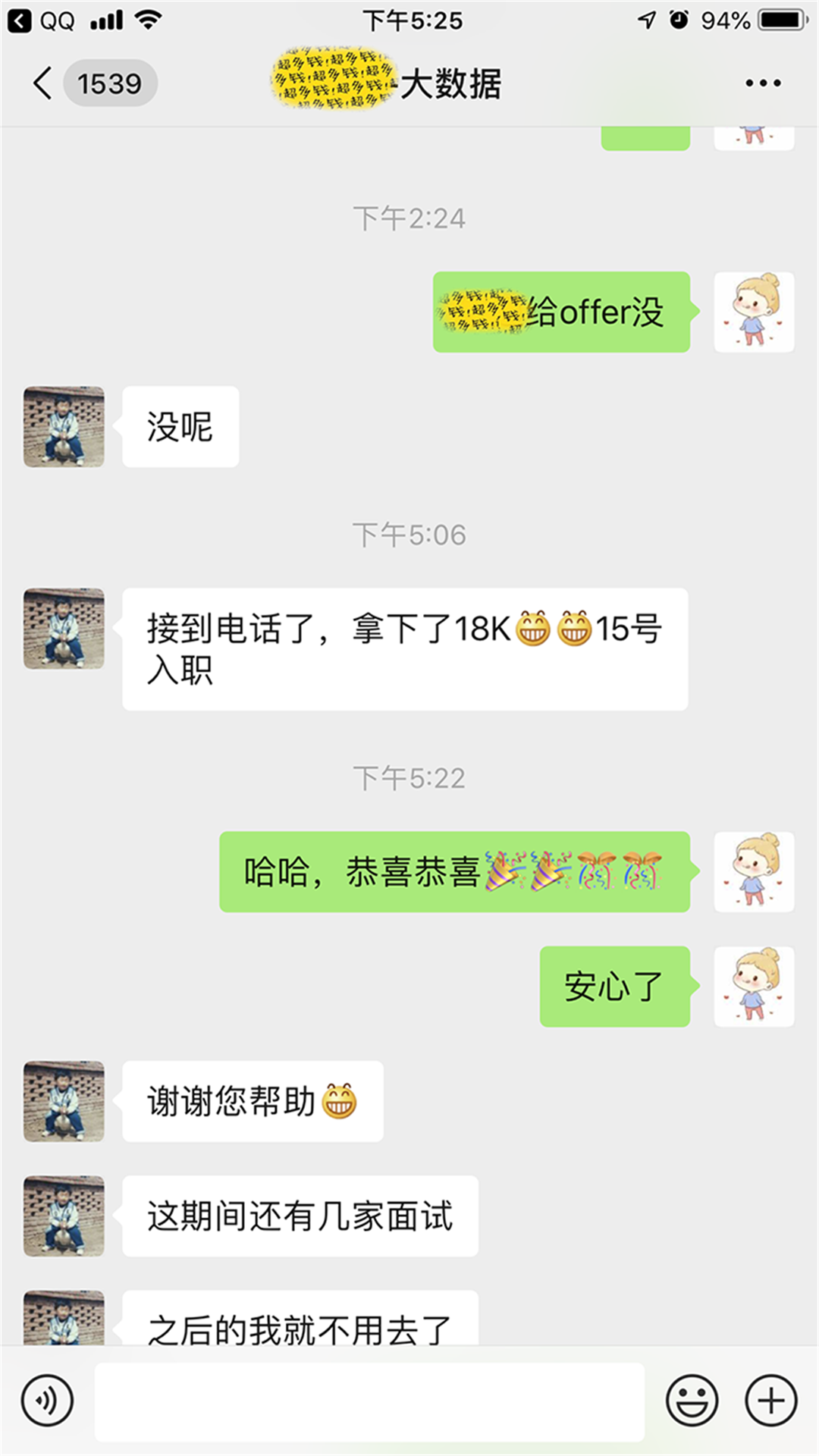Image resolution: width=819 pixels, height=1456 pixels.
Task: Return to QQ via status bar shortcut
Action: (x=42, y=20)
